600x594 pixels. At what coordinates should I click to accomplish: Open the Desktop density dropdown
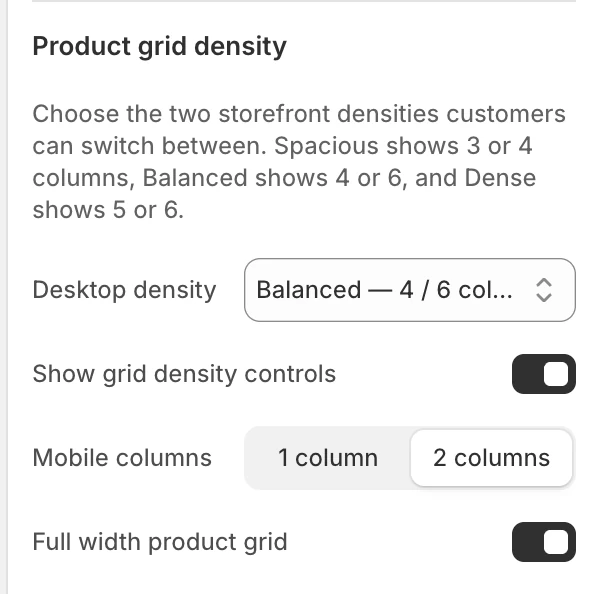pos(410,290)
